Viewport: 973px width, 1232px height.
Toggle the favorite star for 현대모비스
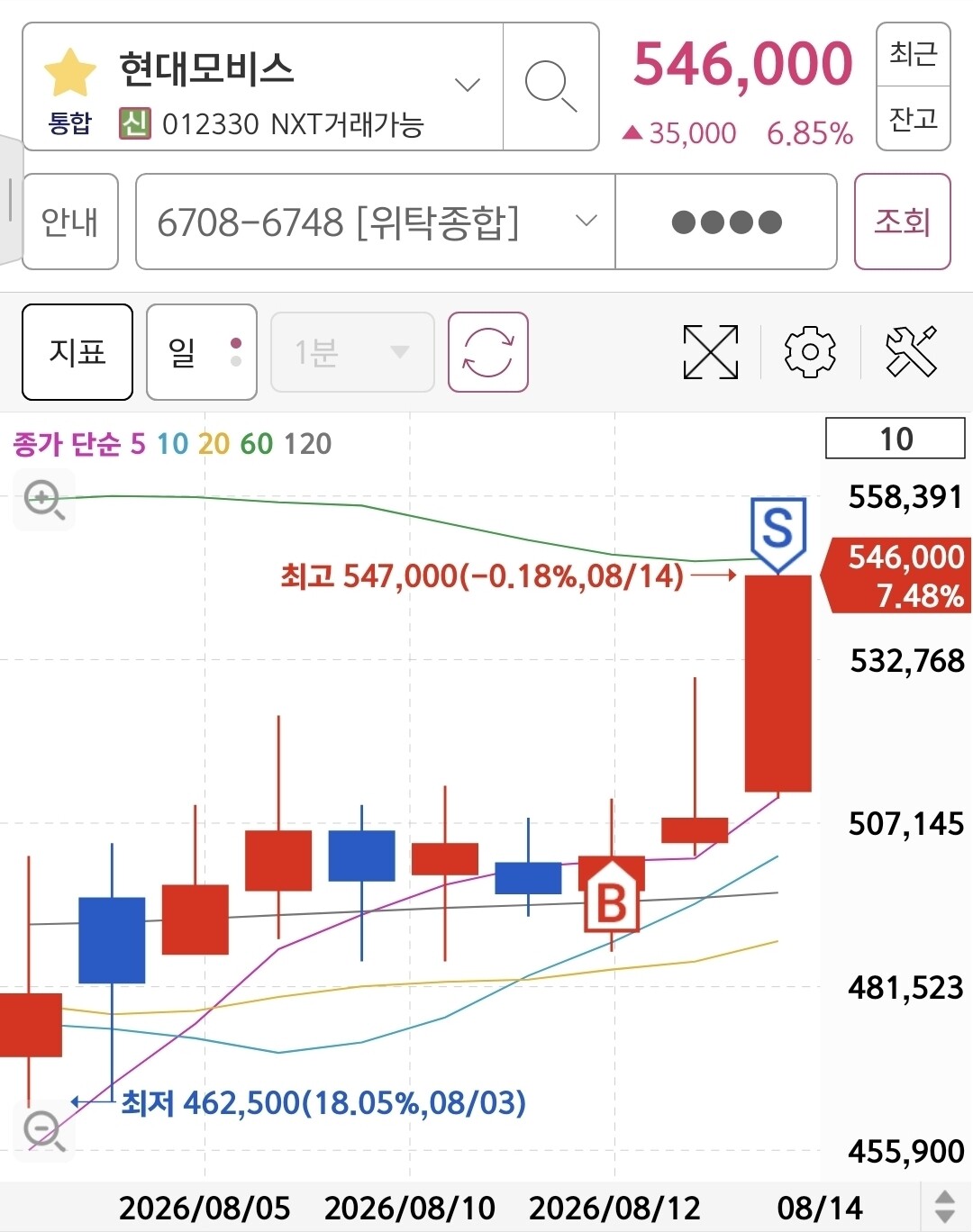tap(69, 73)
